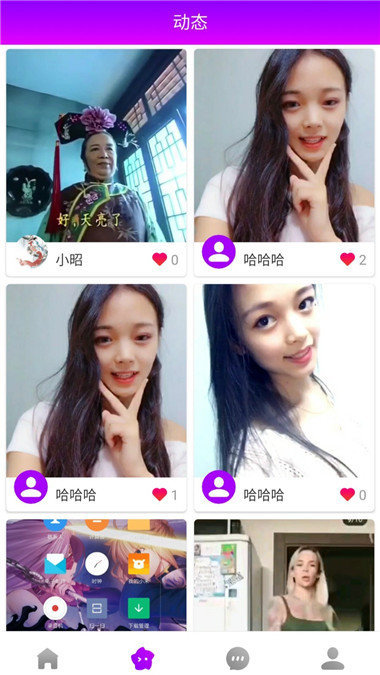Open 小昭's post with the costume video
The width and height of the screenshot is (380, 675).
[x=96, y=146]
